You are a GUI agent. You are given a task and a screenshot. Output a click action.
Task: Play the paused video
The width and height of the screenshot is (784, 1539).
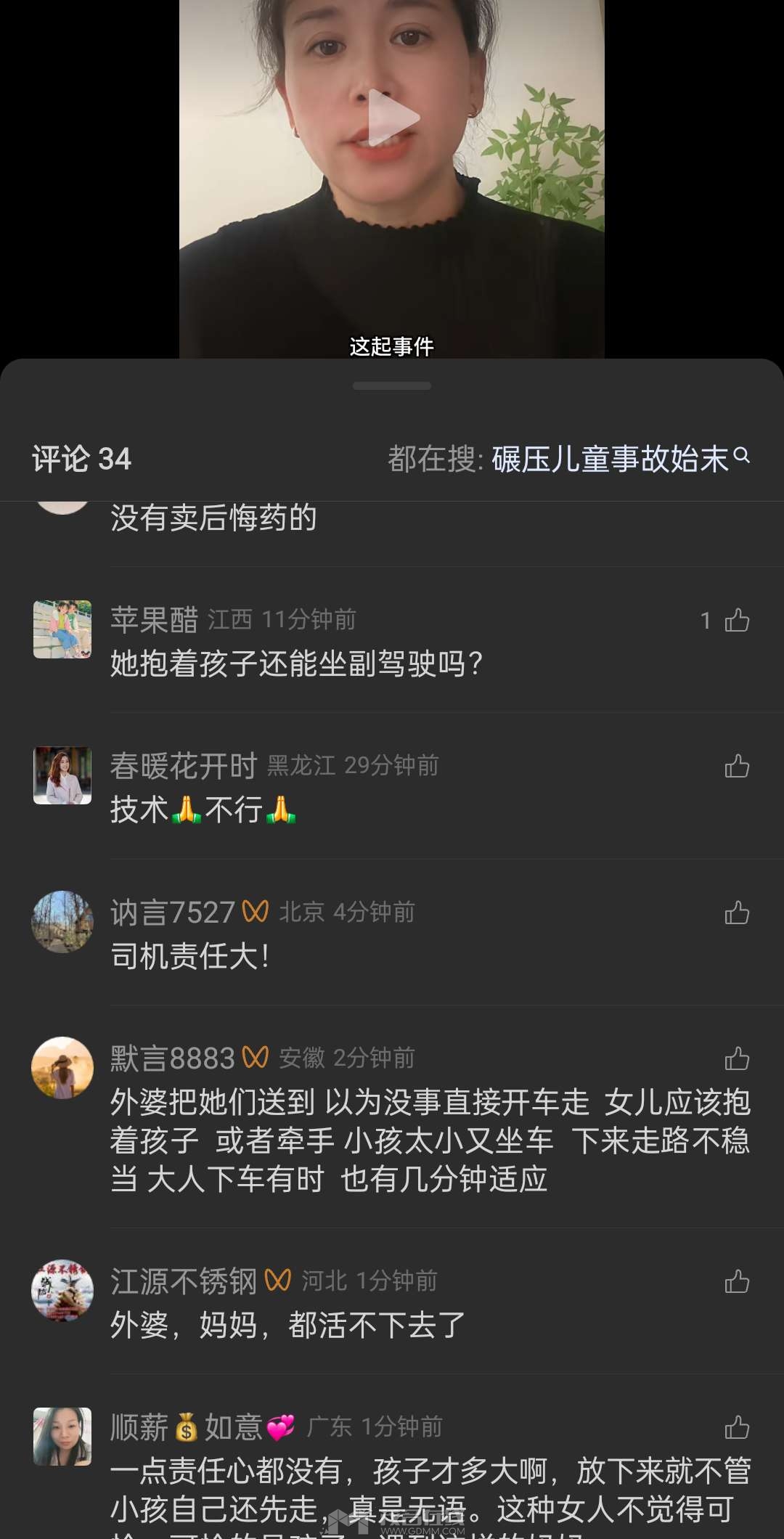(x=392, y=118)
